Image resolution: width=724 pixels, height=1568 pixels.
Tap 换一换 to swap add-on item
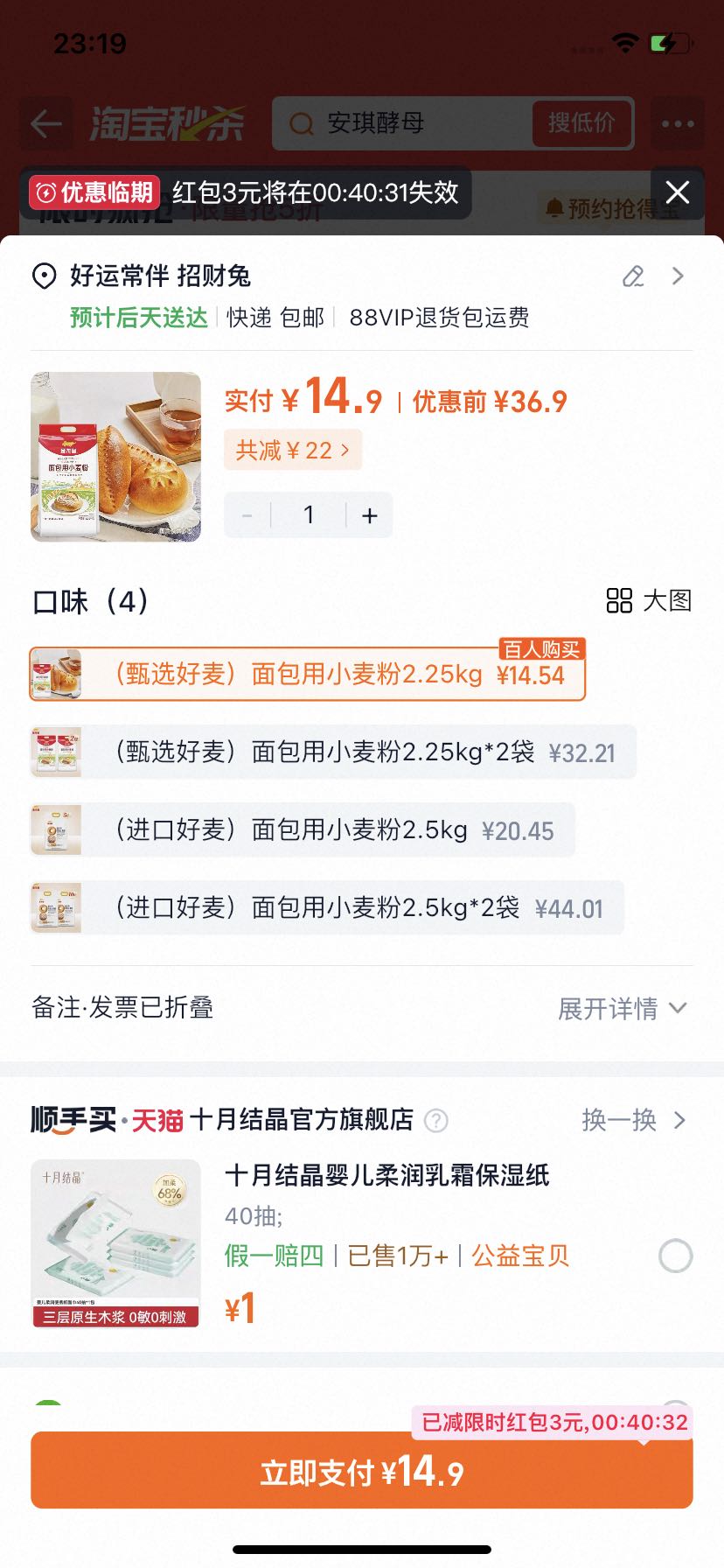(634, 1120)
